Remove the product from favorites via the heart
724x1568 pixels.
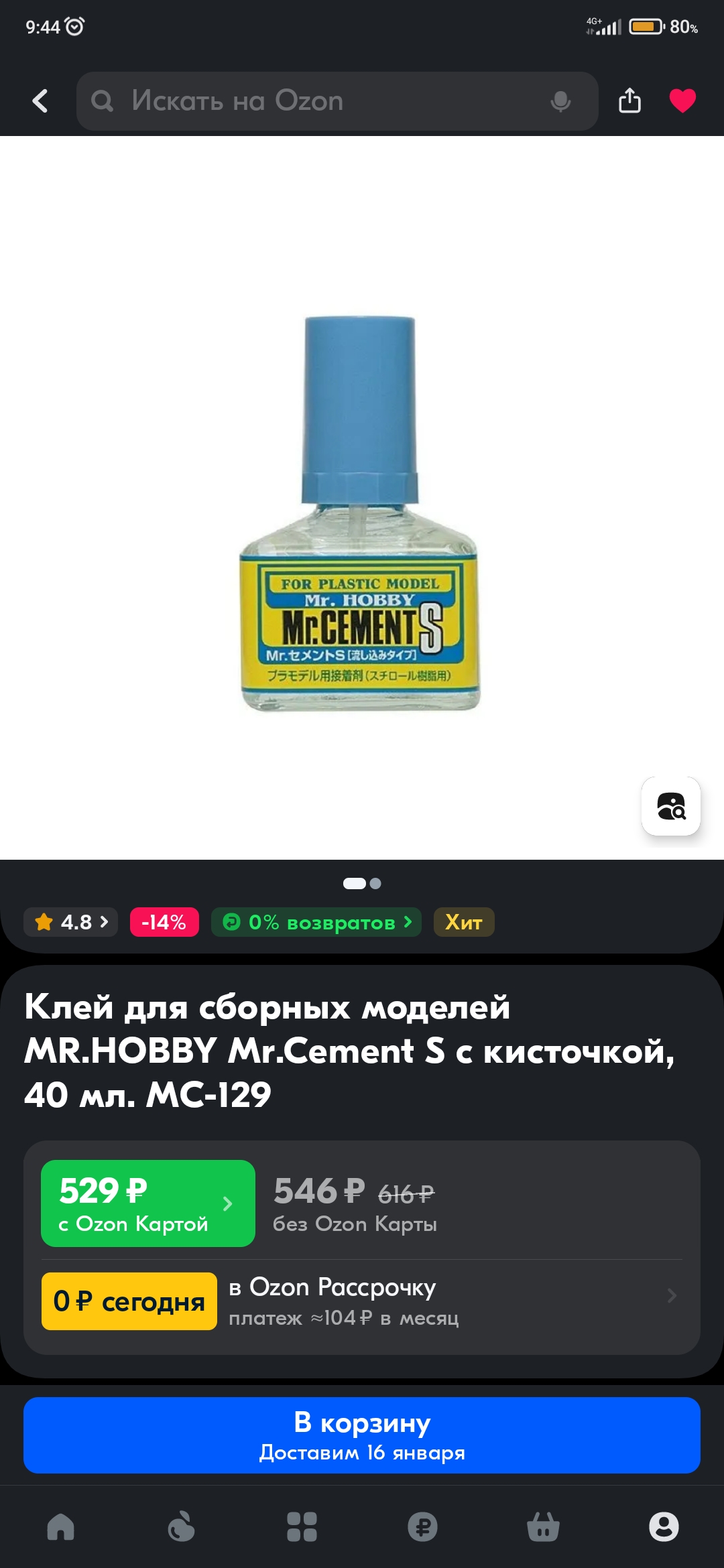[x=682, y=101]
